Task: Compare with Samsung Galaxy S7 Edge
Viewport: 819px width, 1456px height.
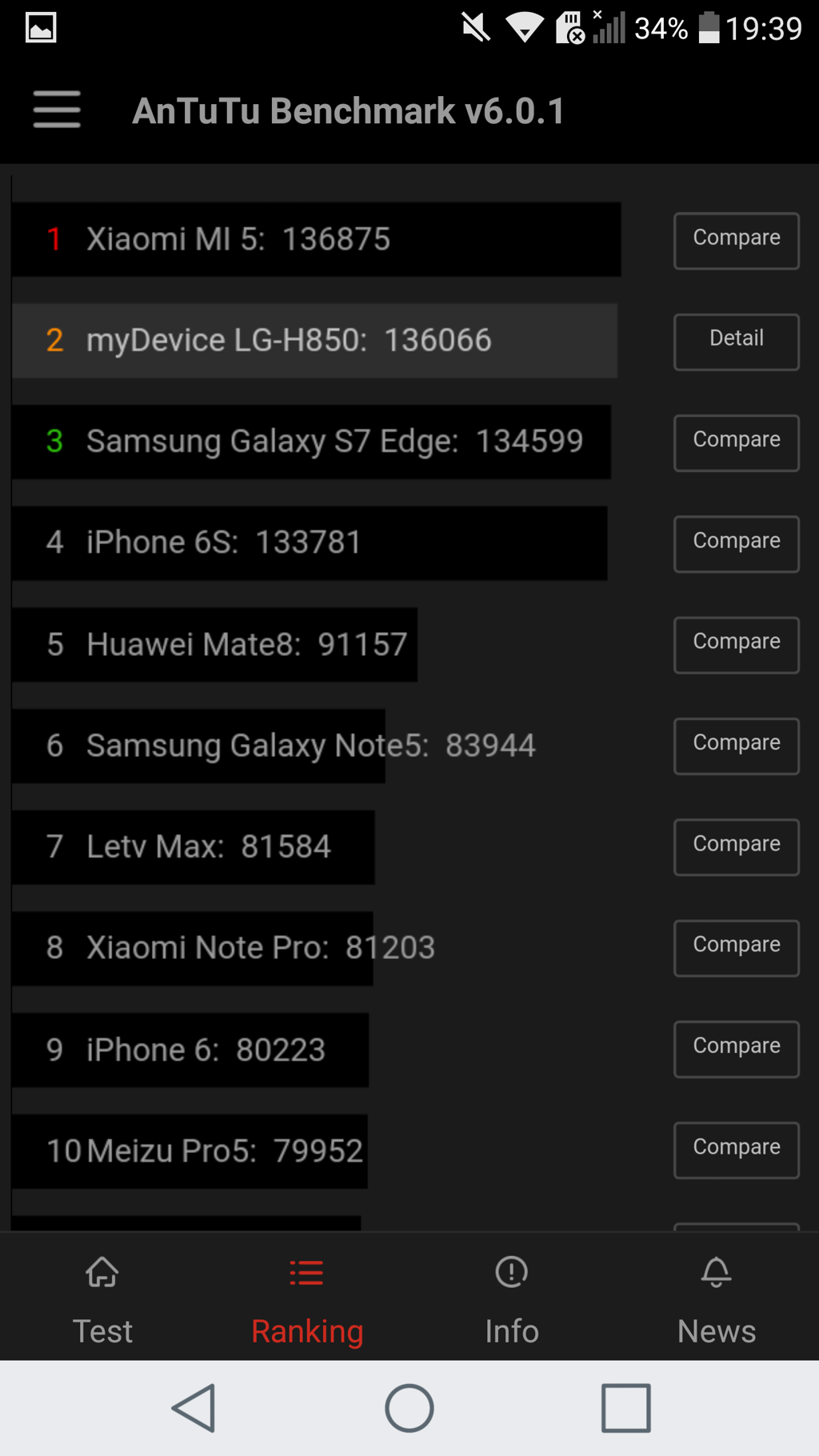Action: pos(736,442)
